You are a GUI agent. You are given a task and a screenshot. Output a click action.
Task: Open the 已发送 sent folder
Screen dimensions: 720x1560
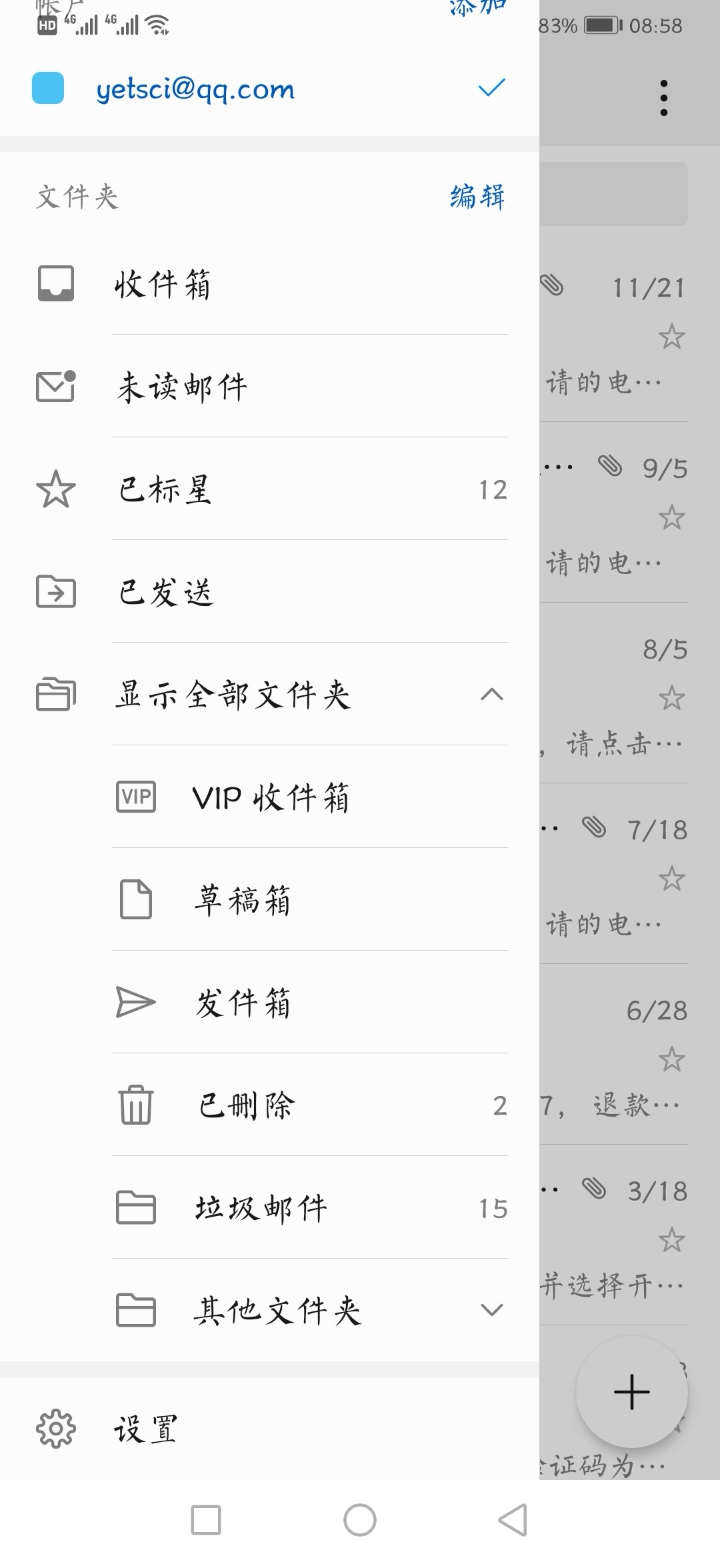(166, 593)
